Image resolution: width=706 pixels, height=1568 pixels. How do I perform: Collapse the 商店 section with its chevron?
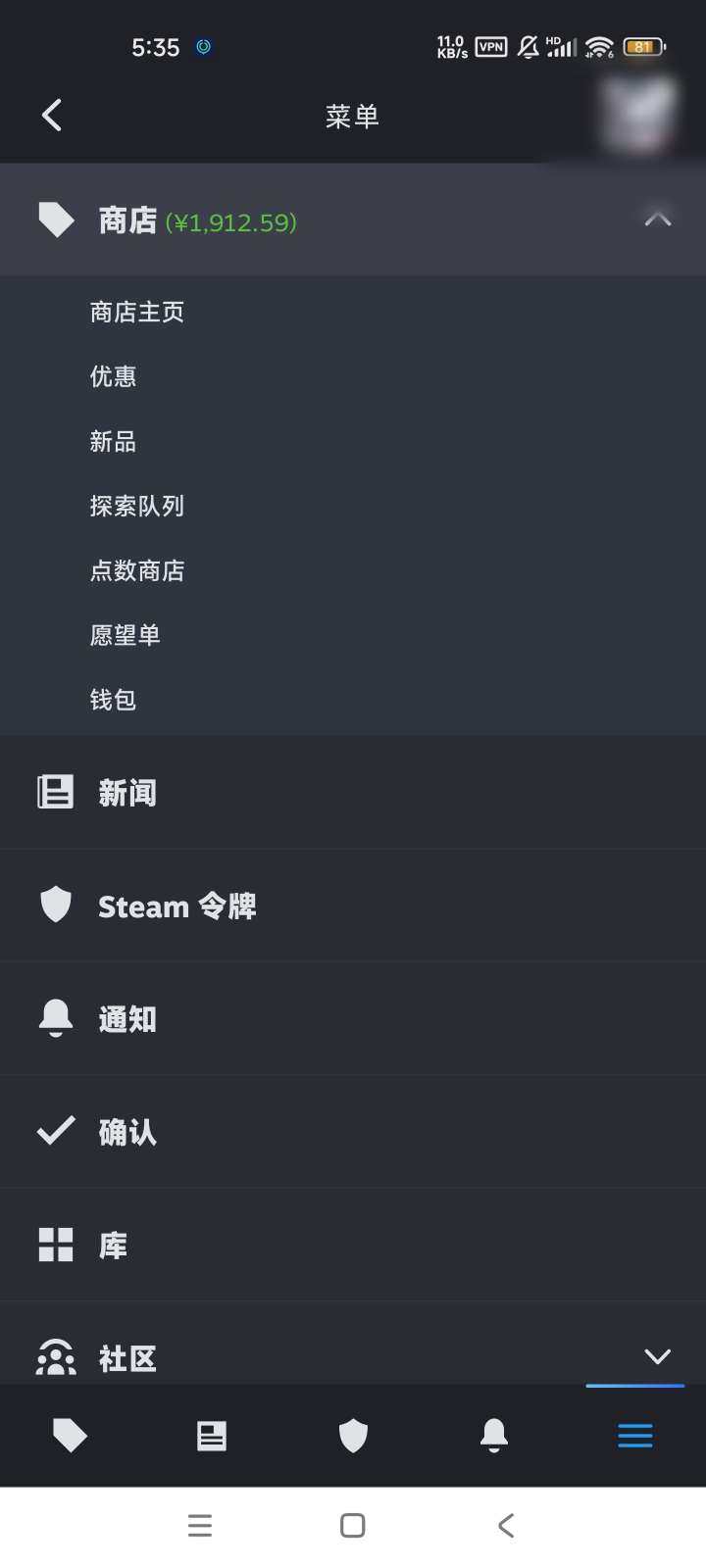656,220
